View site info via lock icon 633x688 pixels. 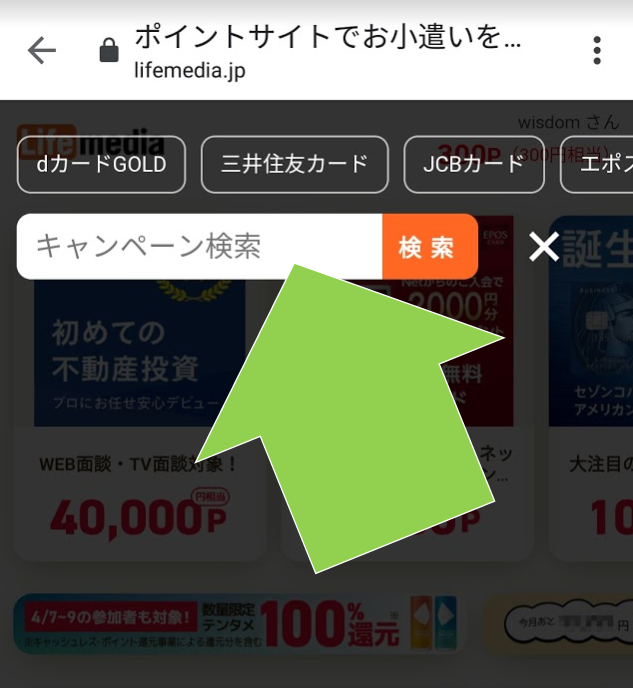click(109, 52)
